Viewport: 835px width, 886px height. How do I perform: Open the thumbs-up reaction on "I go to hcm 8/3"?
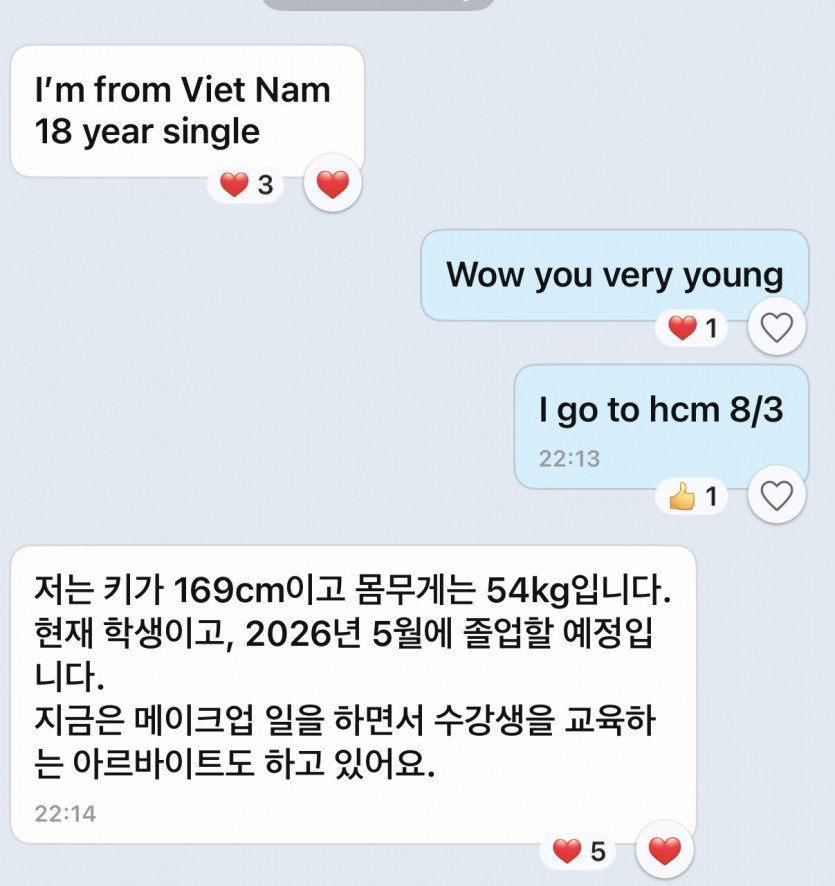tap(694, 496)
